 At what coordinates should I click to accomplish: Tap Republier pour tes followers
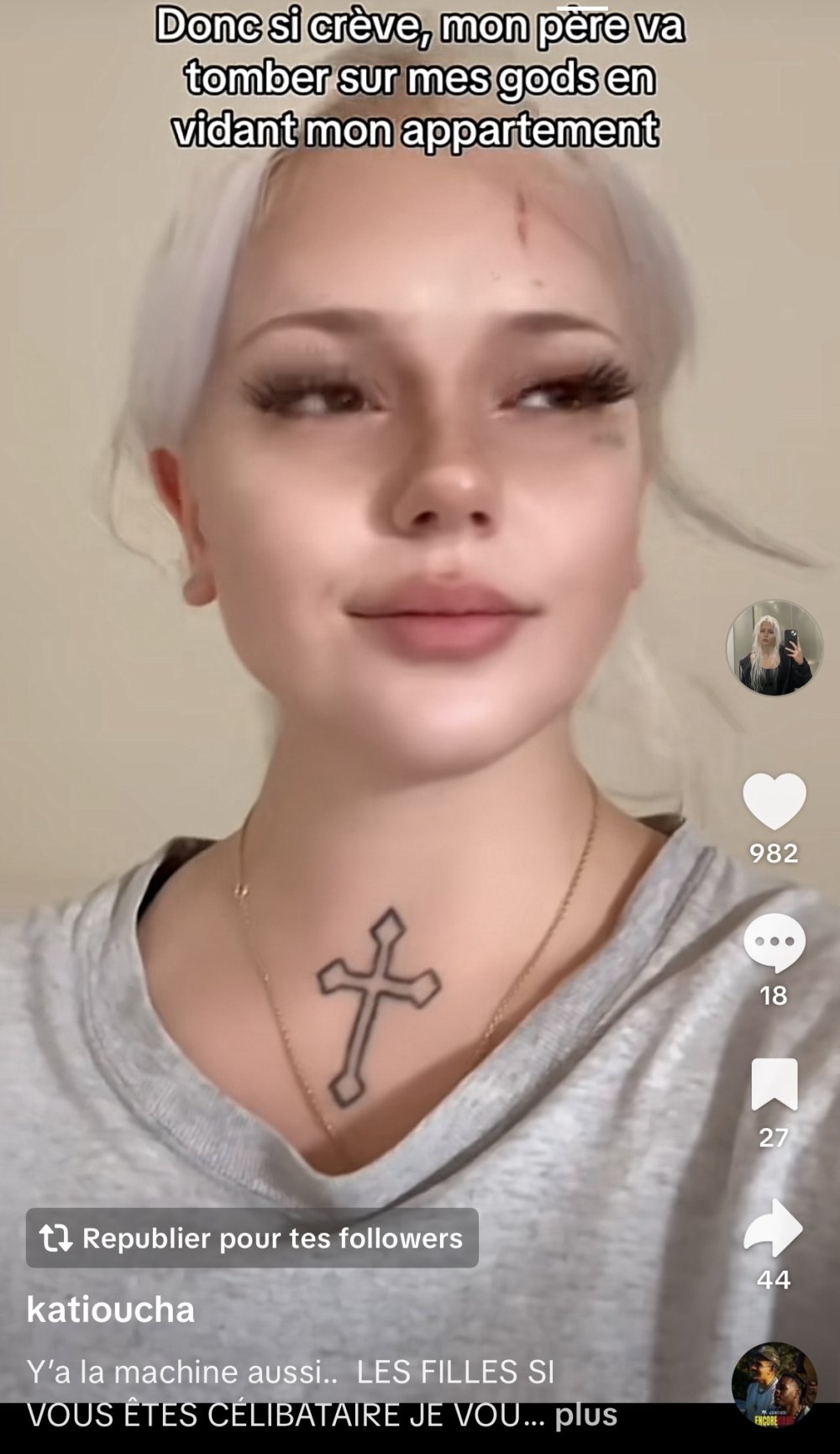(252, 1238)
